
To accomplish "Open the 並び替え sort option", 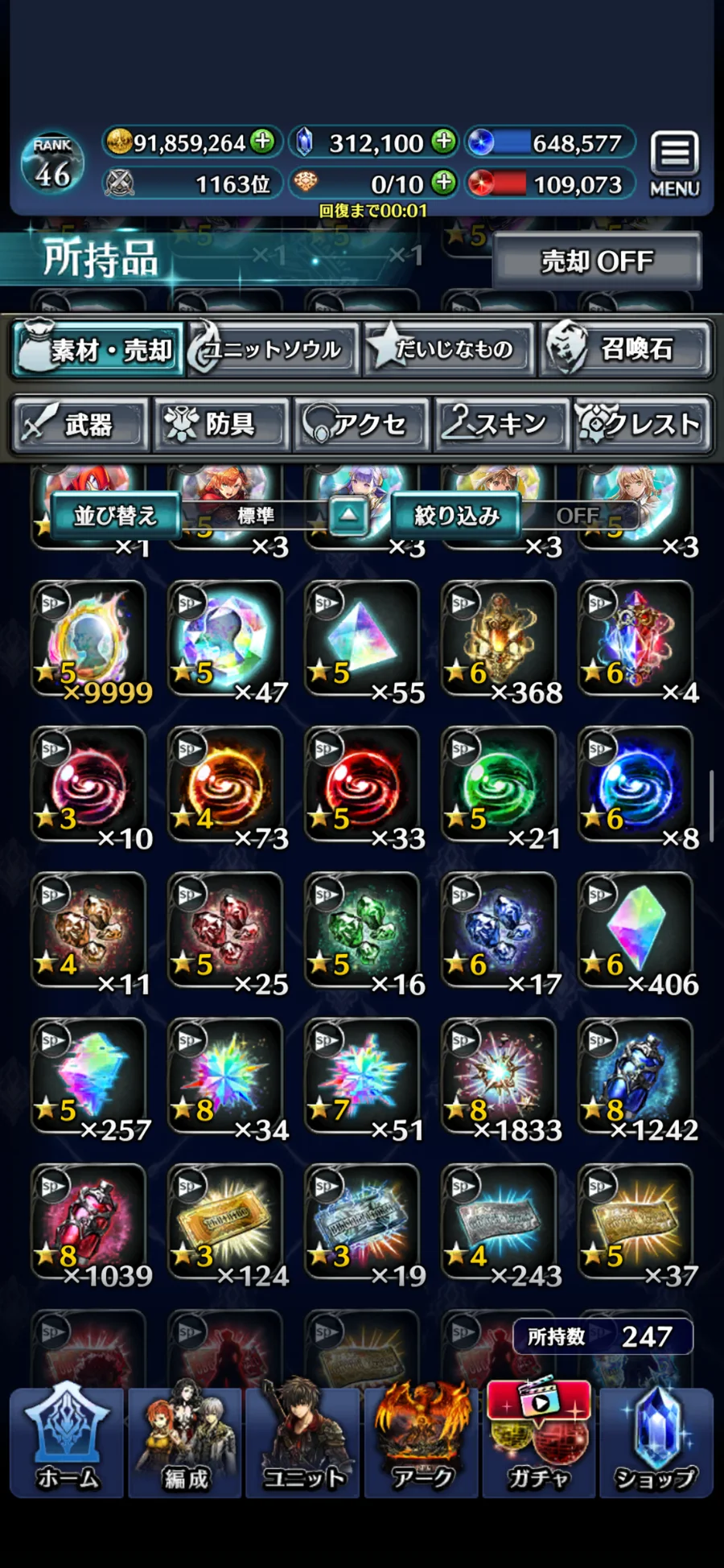I will pos(115,515).
